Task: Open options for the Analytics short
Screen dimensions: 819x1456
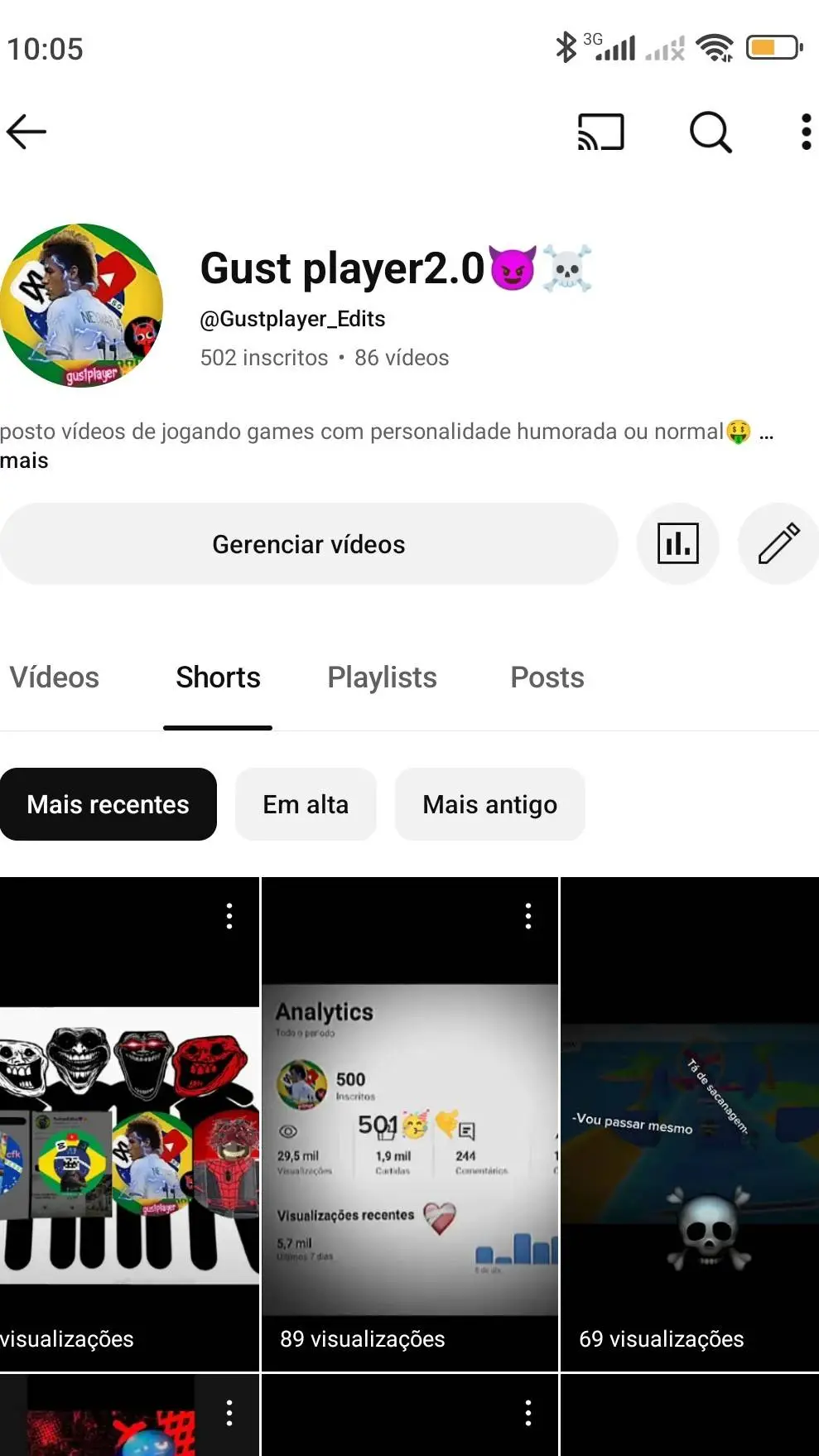Action: [528, 916]
